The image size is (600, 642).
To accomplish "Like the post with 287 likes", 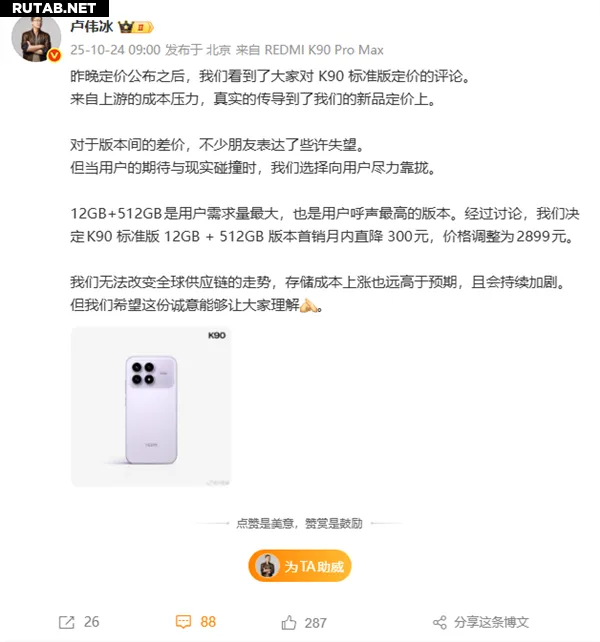I will (303, 622).
